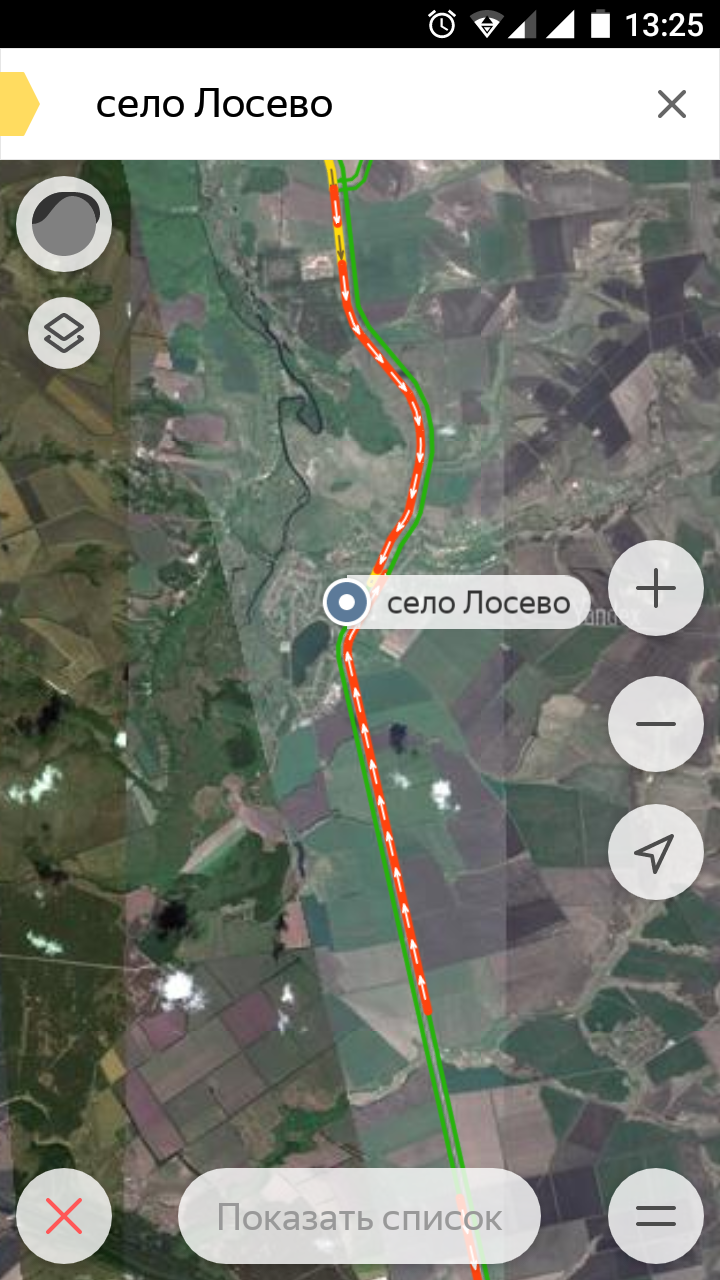Select the село Лосево map pin

click(x=347, y=603)
